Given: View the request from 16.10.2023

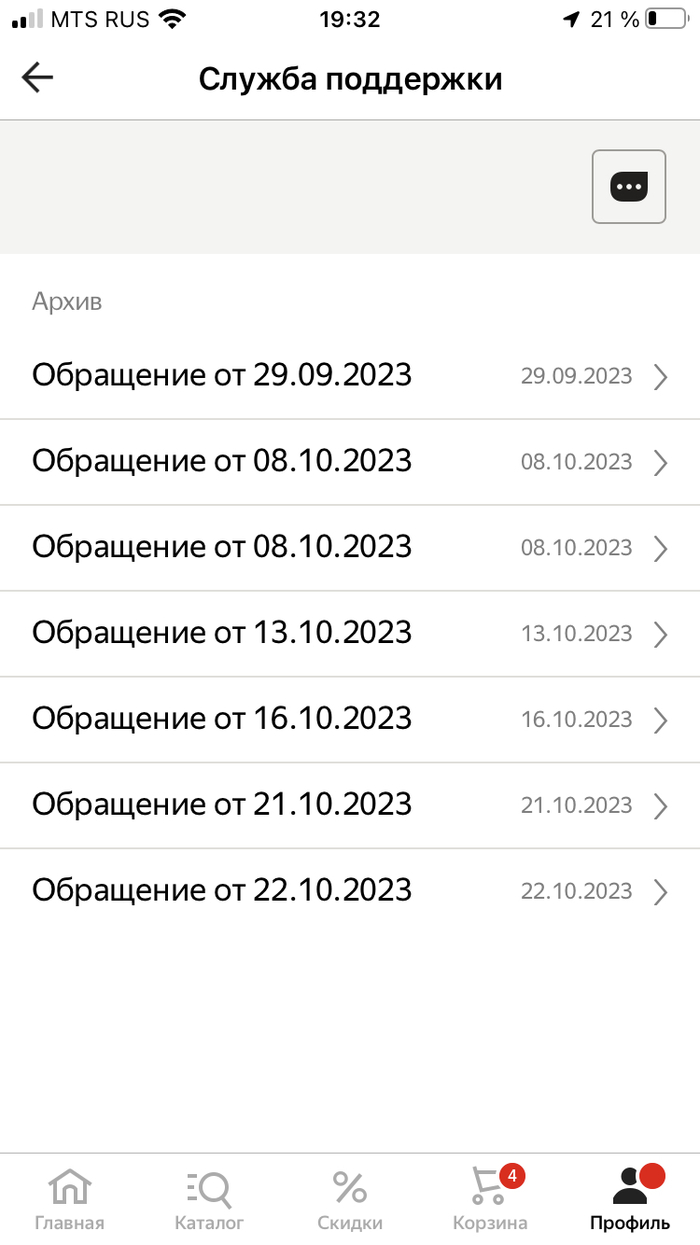Looking at the screenshot, I should [350, 719].
